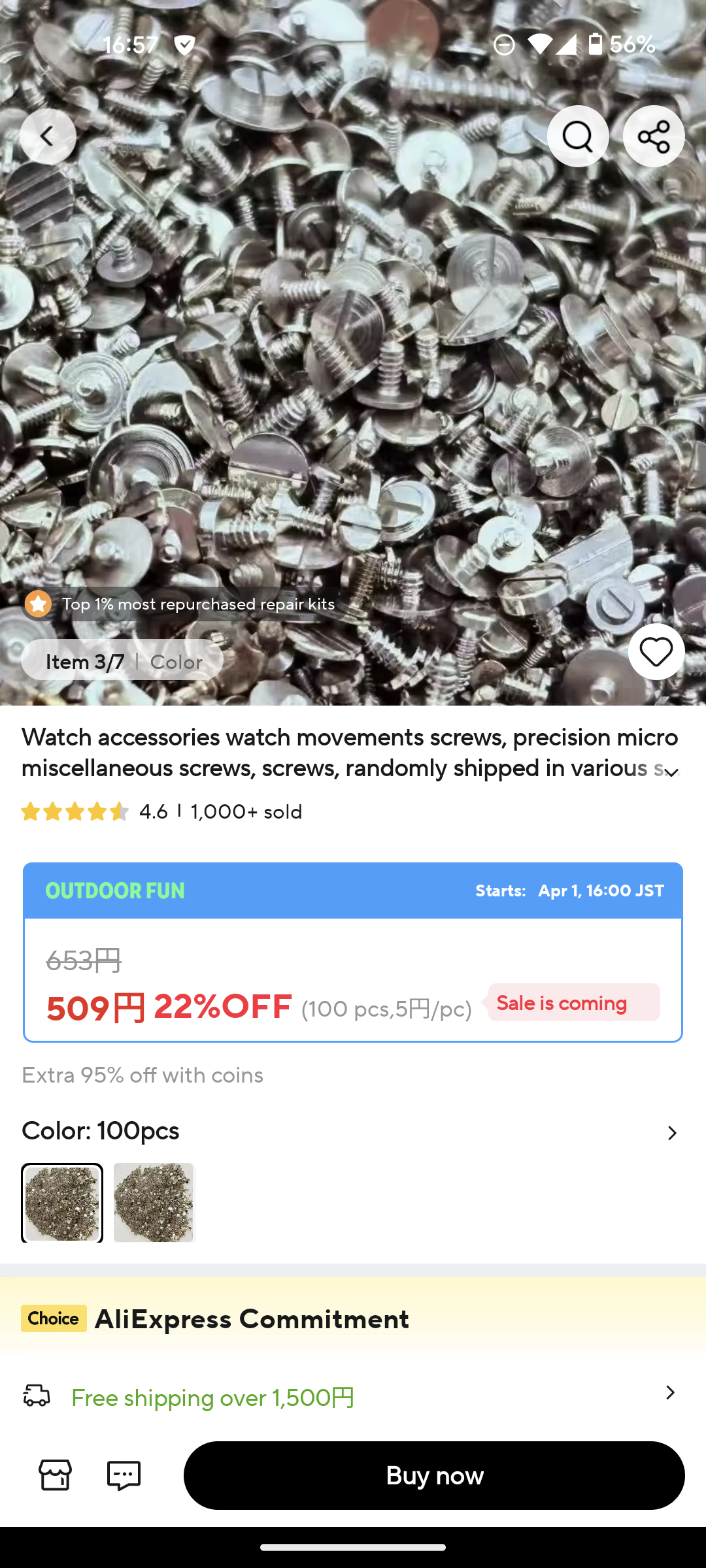Add item to wishlist with heart icon

click(x=656, y=652)
